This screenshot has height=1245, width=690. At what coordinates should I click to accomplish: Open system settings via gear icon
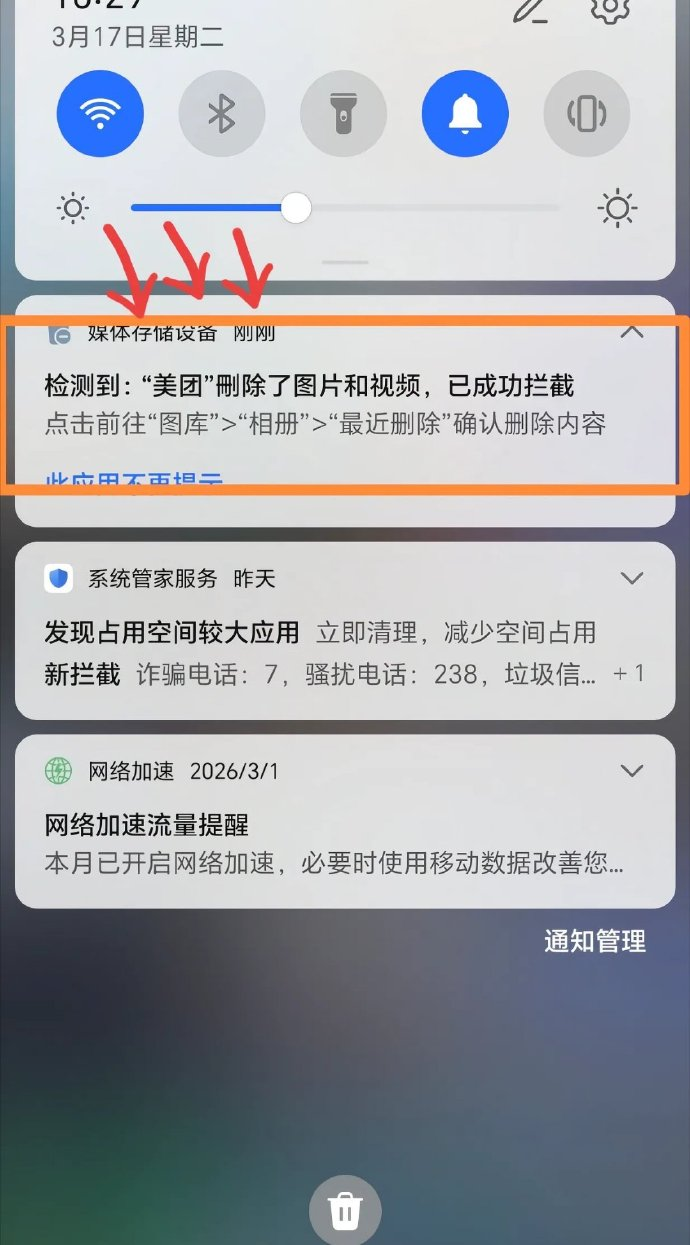(609, 8)
